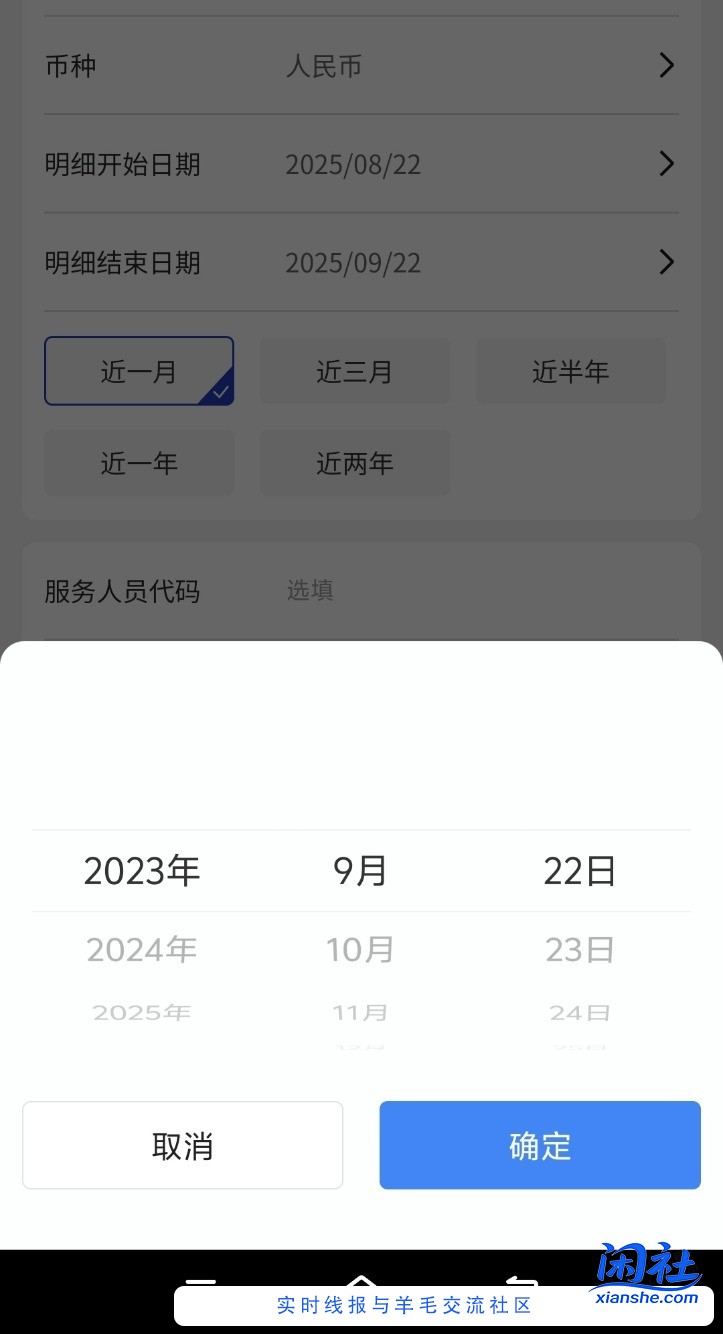Select 2024年 in the year wheel
The image size is (723, 1334).
(x=141, y=949)
